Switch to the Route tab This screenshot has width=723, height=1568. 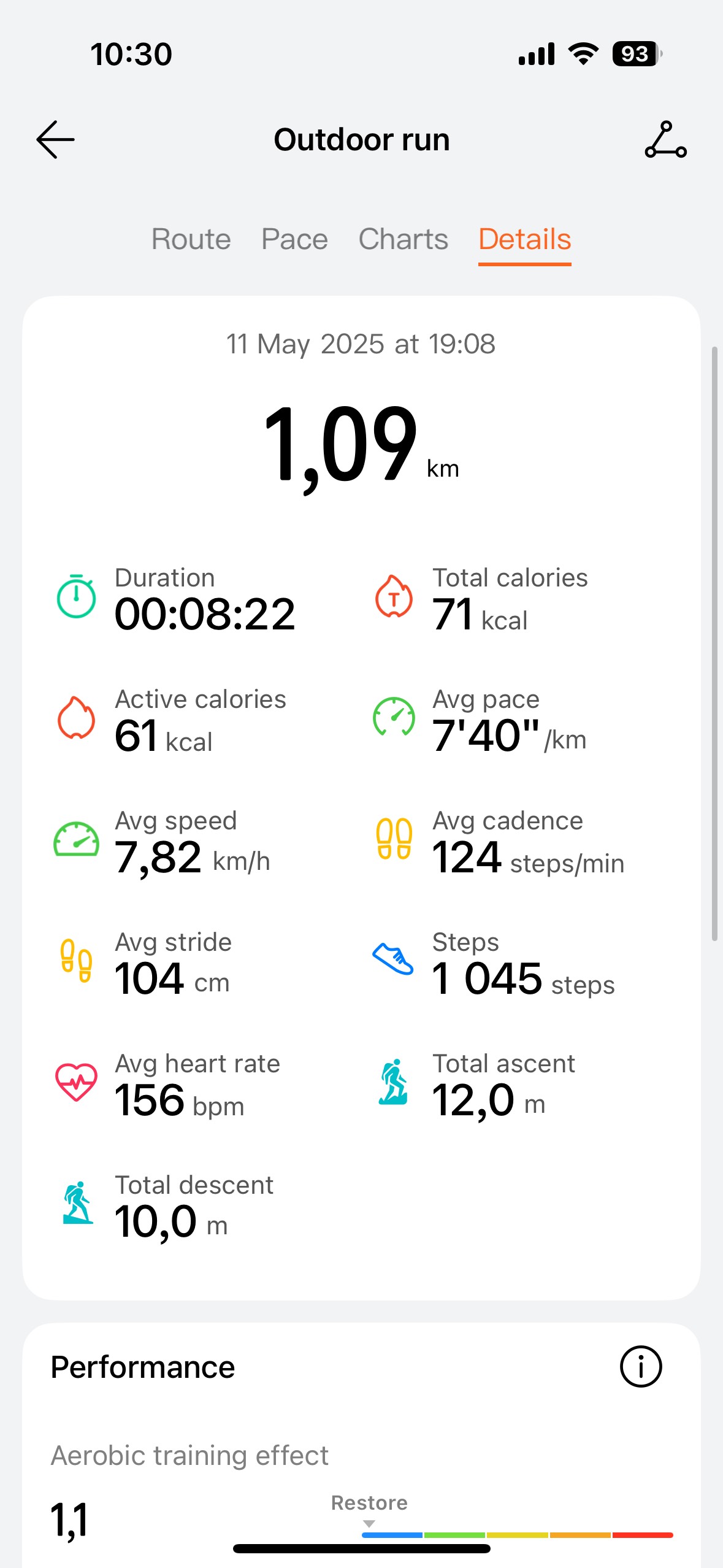(x=191, y=239)
